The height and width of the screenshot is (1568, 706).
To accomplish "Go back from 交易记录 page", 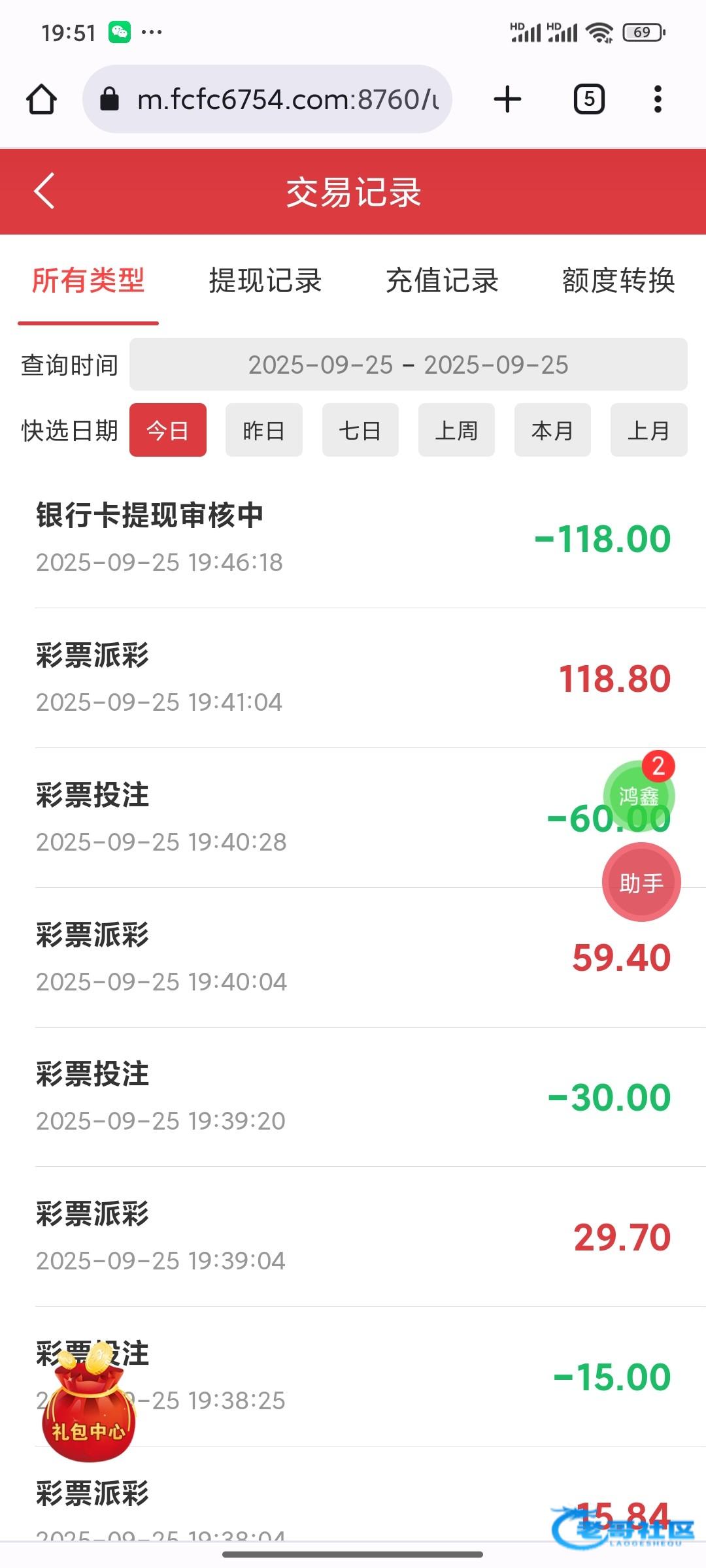I will click(x=44, y=191).
